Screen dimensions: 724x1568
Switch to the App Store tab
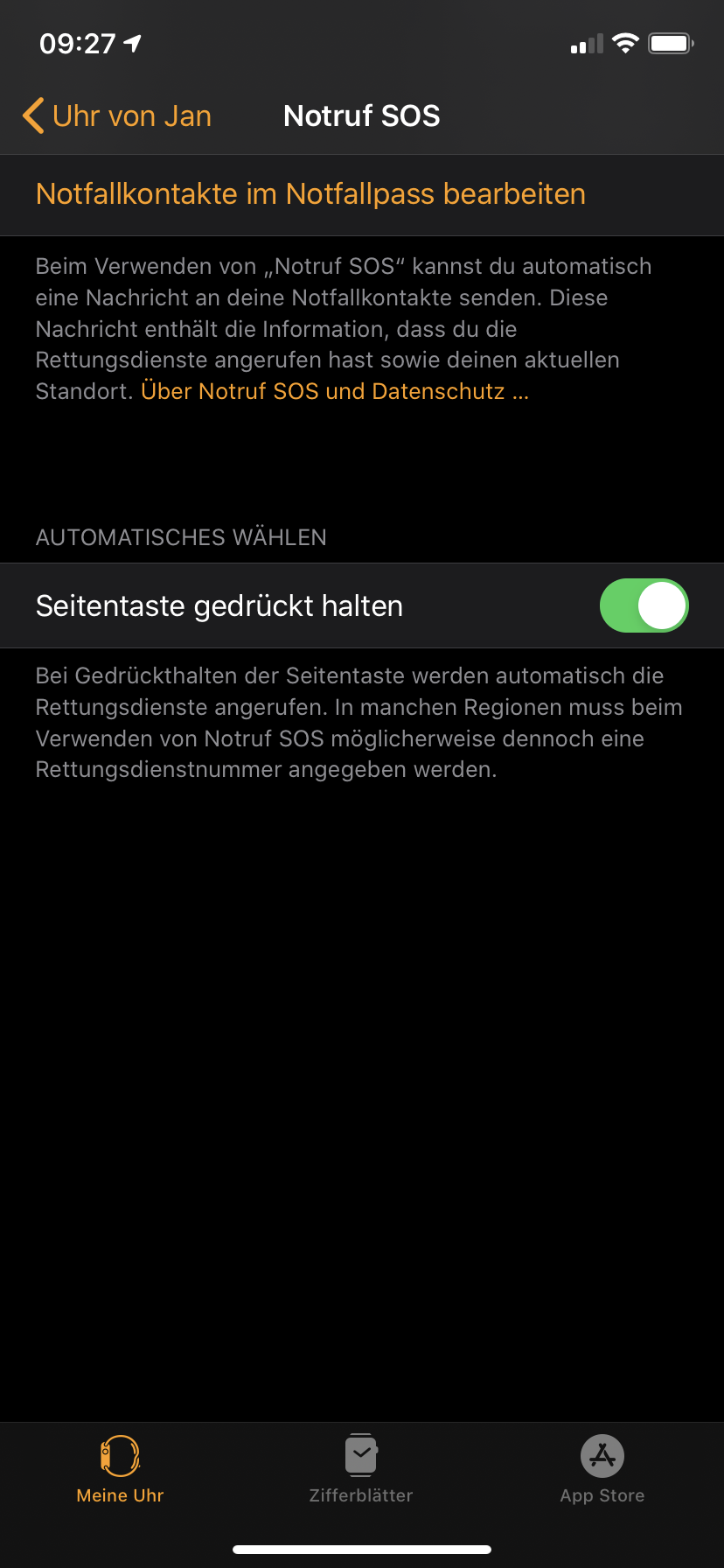(x=602, y=1471)
